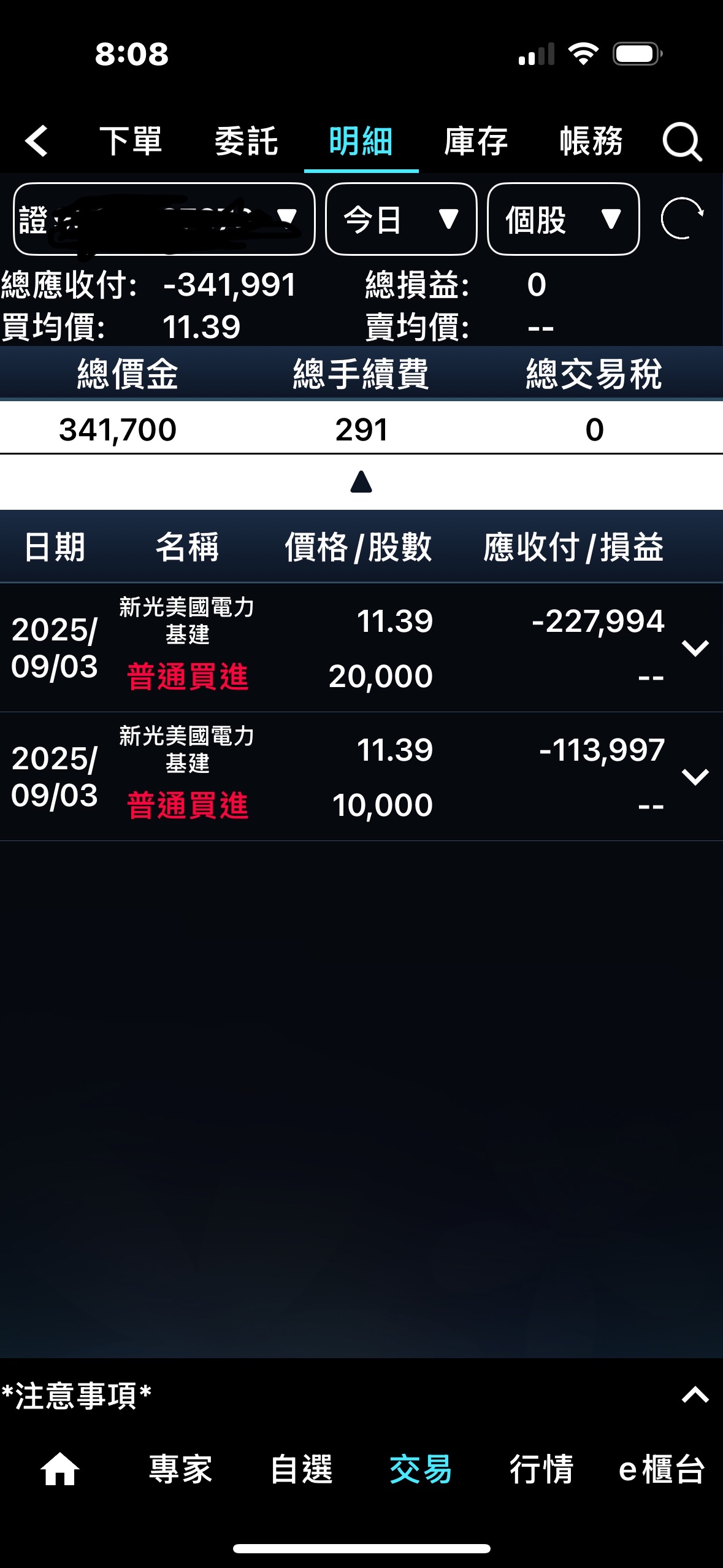Open the e櫃台 section
723x1568 pixels.
click(x=662, y=1469)
